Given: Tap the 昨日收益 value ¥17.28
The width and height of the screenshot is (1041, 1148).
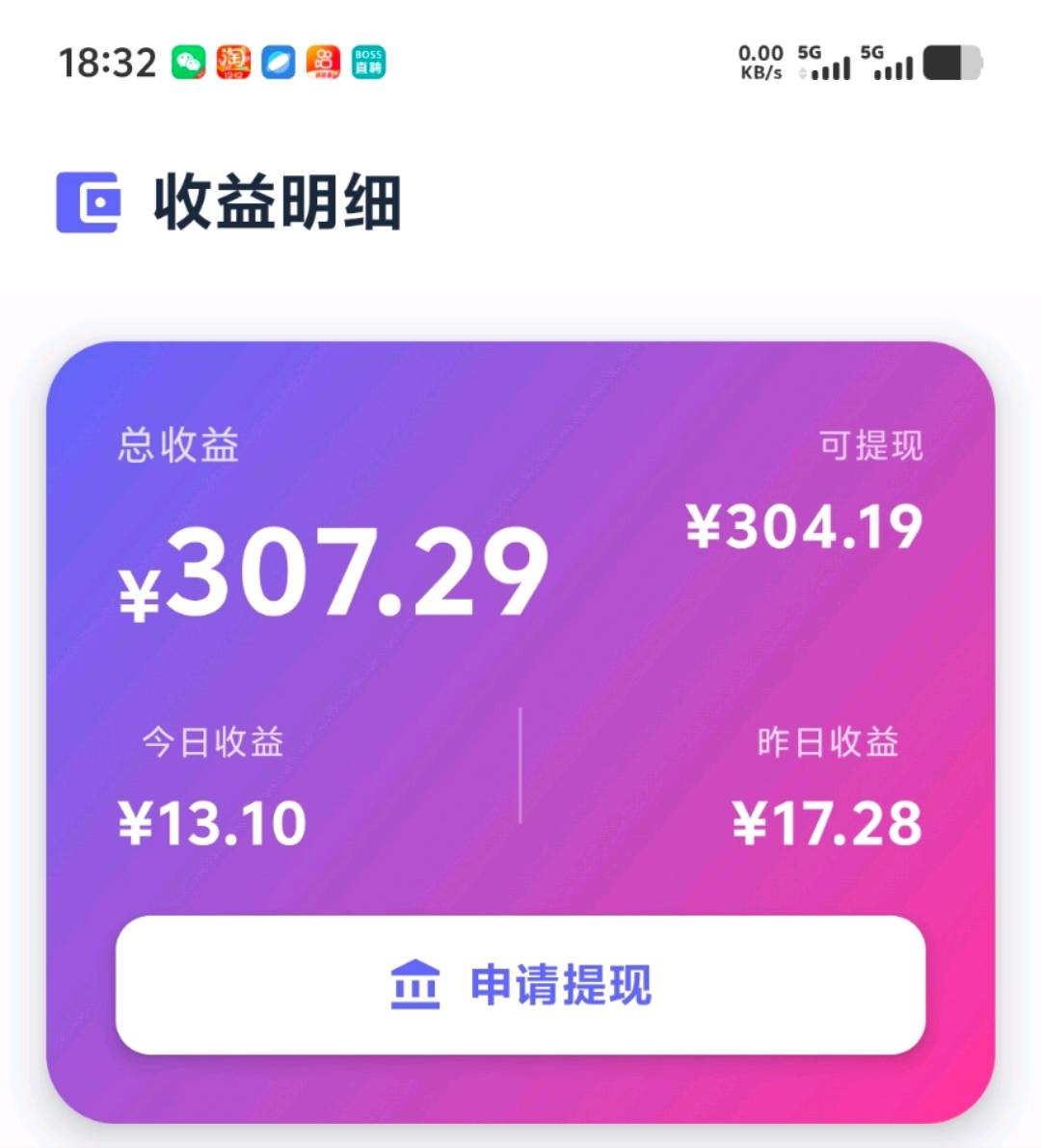Looking at the screenshot, I should pos(829,821).
